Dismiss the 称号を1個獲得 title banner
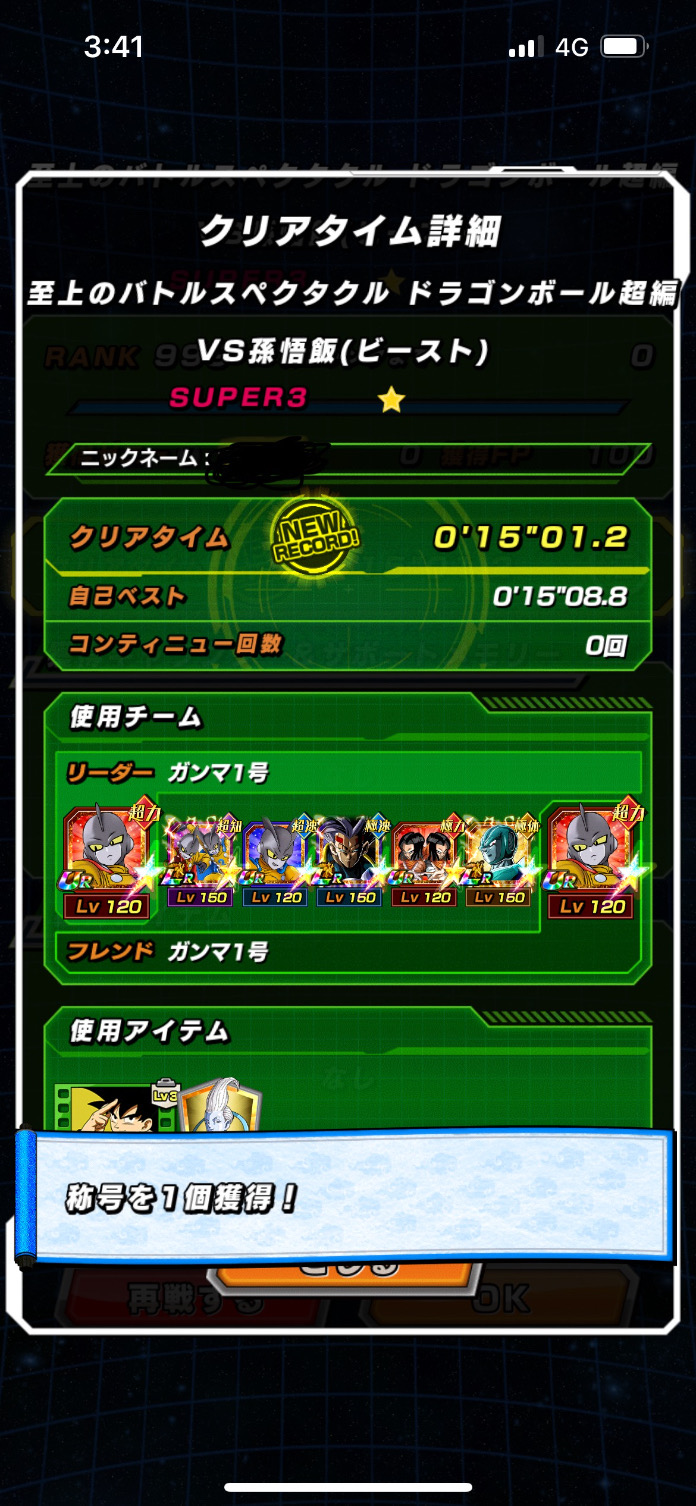Screen dimensions: 696x1506 (345, 1196)
